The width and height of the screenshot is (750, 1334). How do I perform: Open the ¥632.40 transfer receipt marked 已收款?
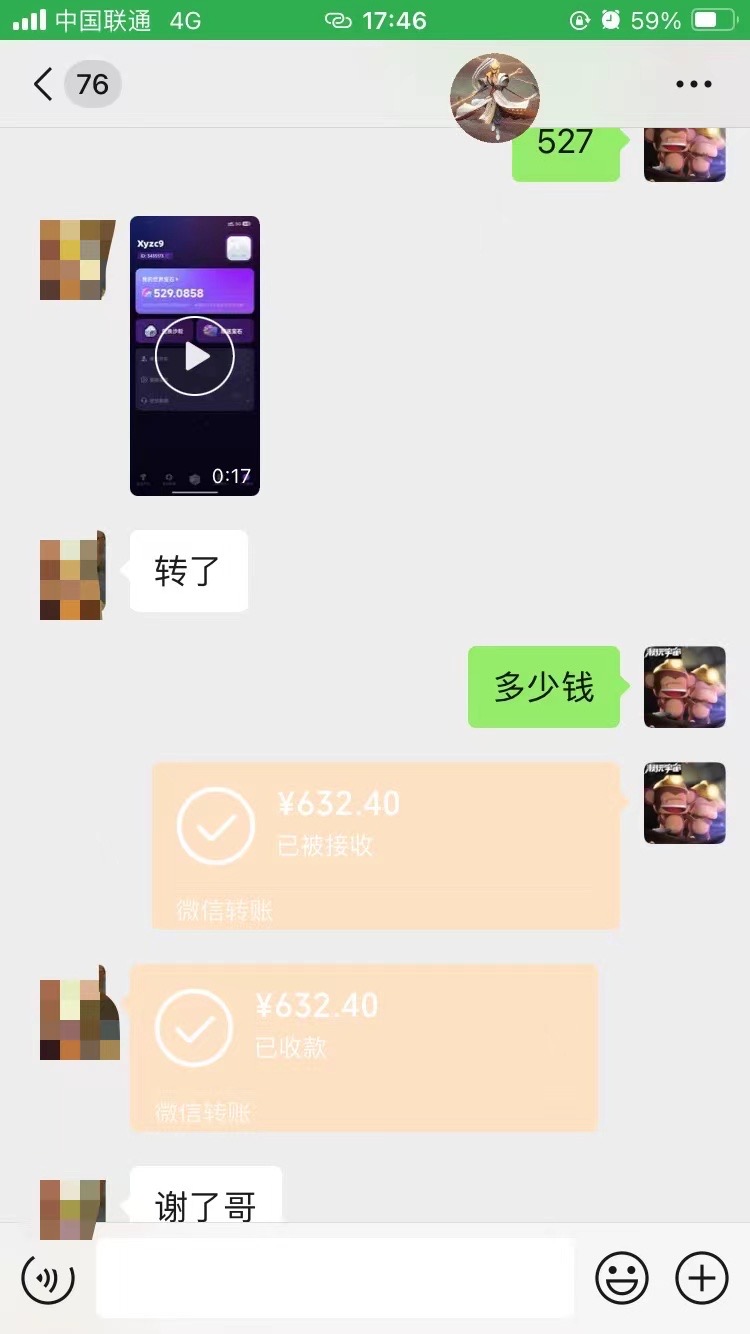[364, 1048]
